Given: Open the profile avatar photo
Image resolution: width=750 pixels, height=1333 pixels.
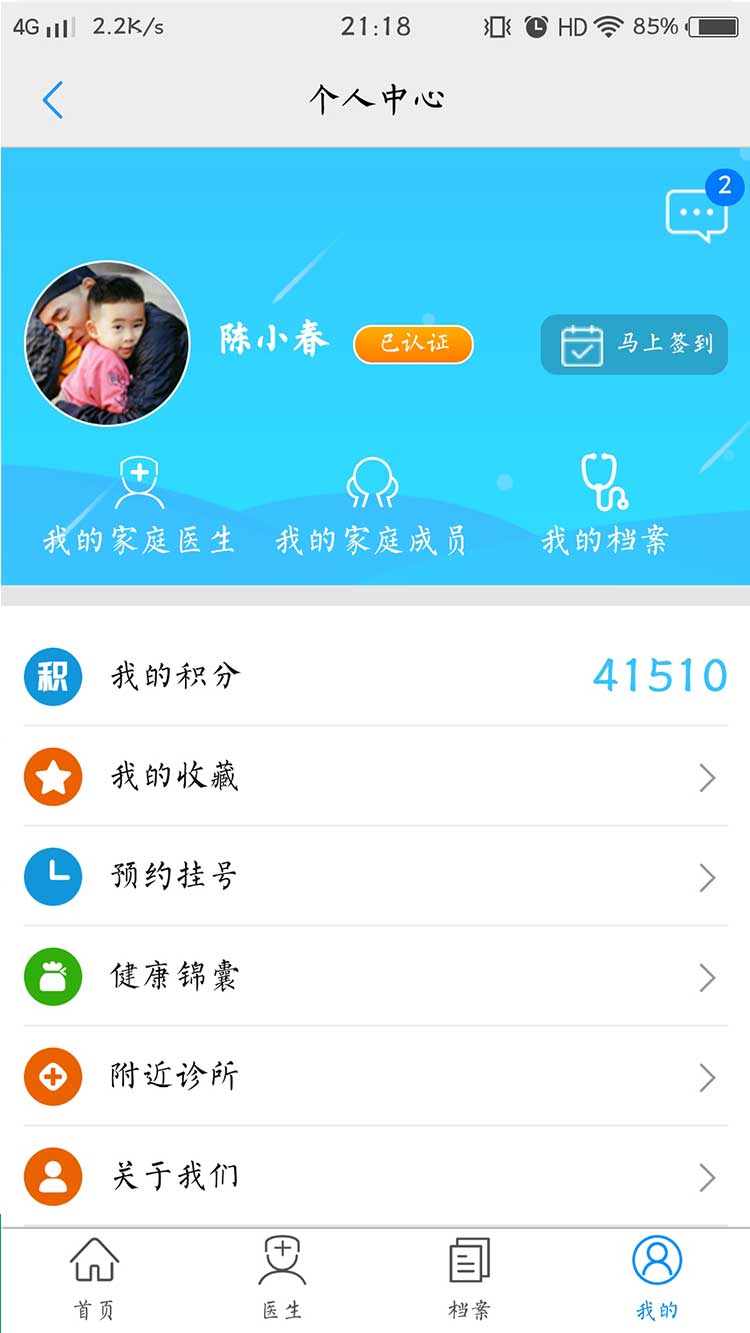Looking at the screenshot, I should point(107,344).
